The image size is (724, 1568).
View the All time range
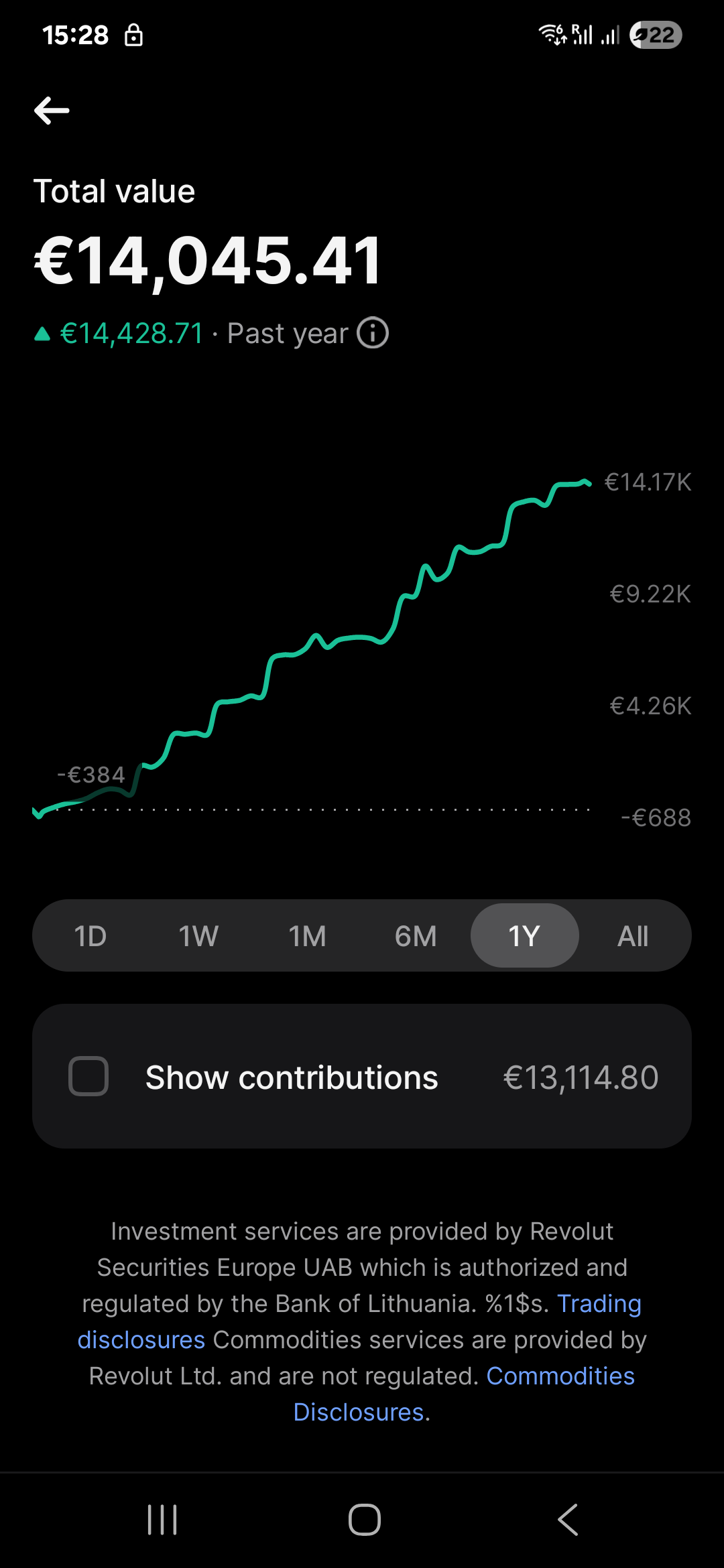pos(633,936)
